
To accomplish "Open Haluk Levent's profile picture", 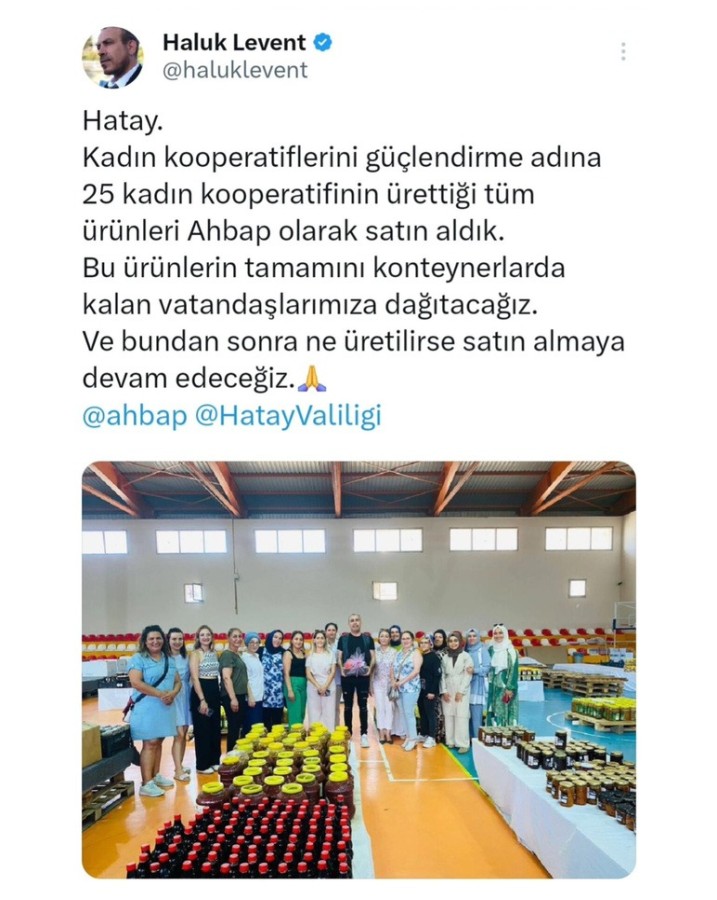I will tap(112, 57).
